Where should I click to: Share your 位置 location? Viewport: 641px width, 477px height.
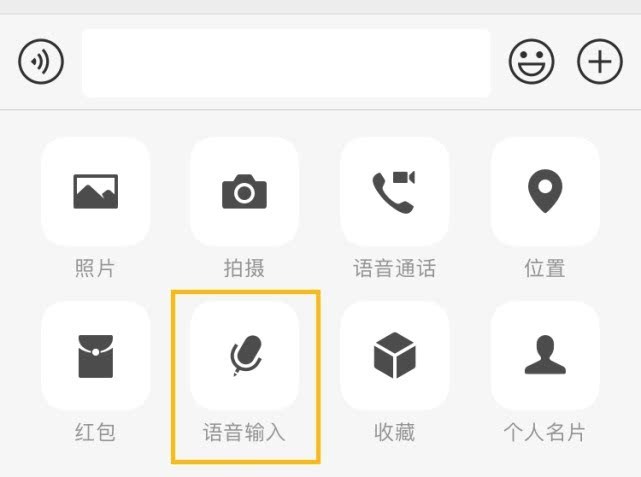click(x=545, y=191)
